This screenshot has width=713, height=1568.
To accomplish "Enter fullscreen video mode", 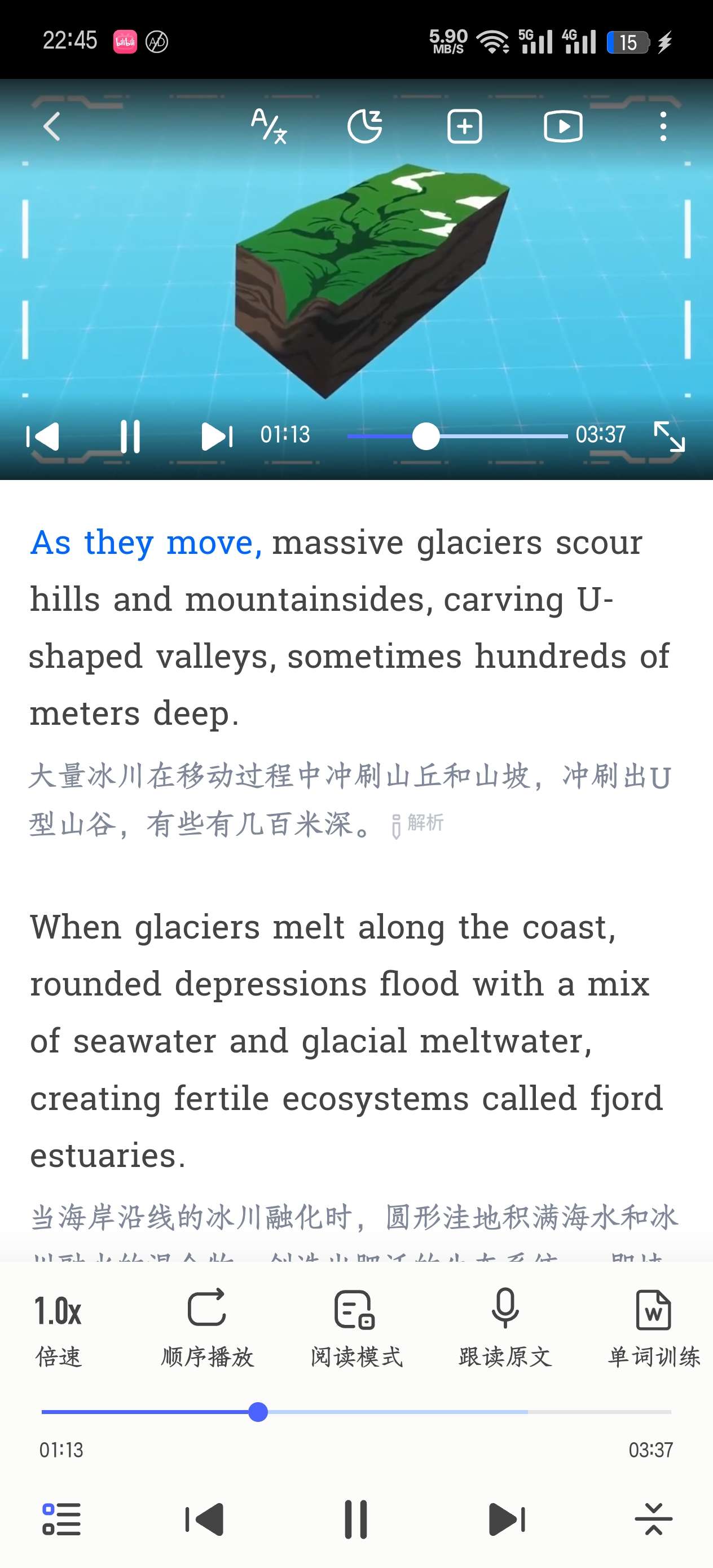I will (x=668, y=437).
